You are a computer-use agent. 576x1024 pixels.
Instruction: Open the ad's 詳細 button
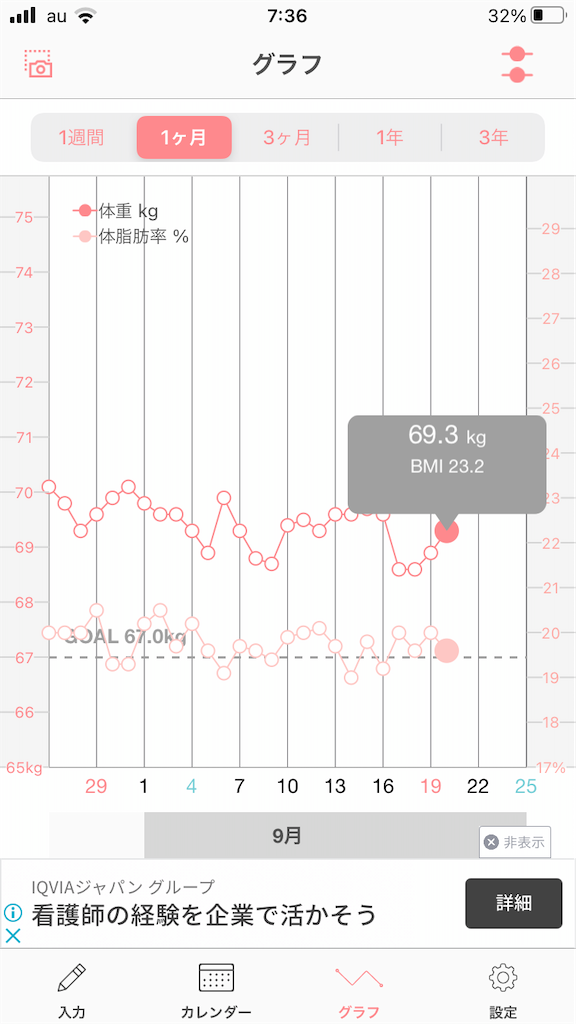pyautogui.click(x=513, y=903)
